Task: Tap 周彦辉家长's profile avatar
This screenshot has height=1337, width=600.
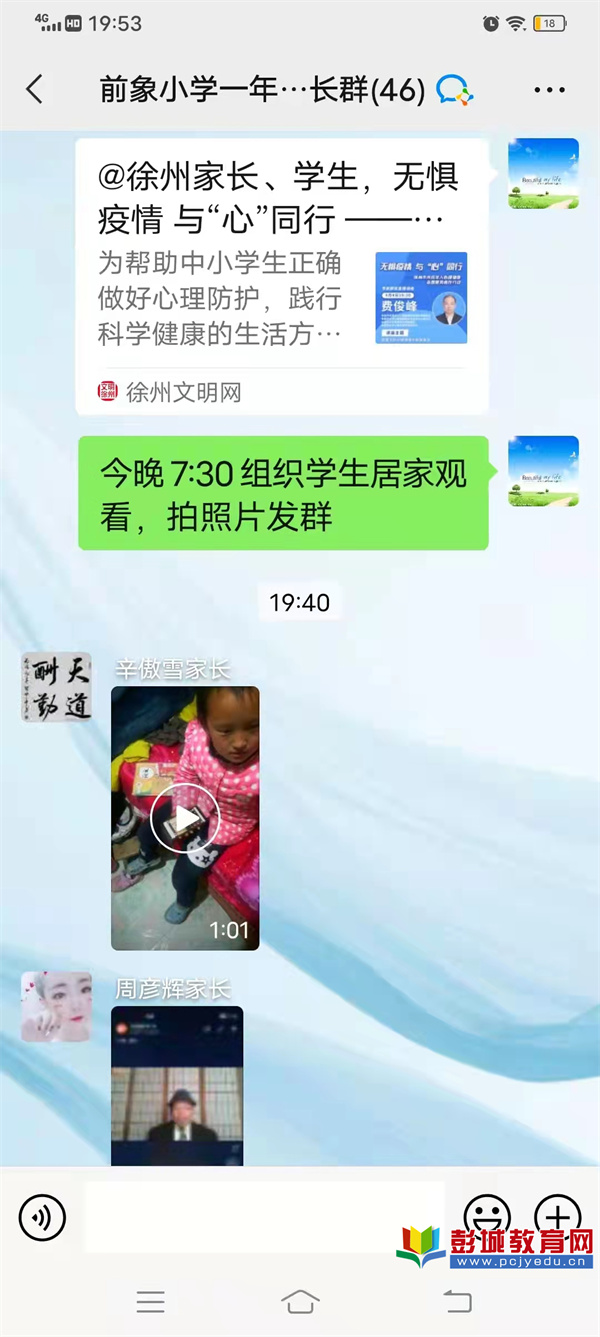Action: pos(56,1007)
